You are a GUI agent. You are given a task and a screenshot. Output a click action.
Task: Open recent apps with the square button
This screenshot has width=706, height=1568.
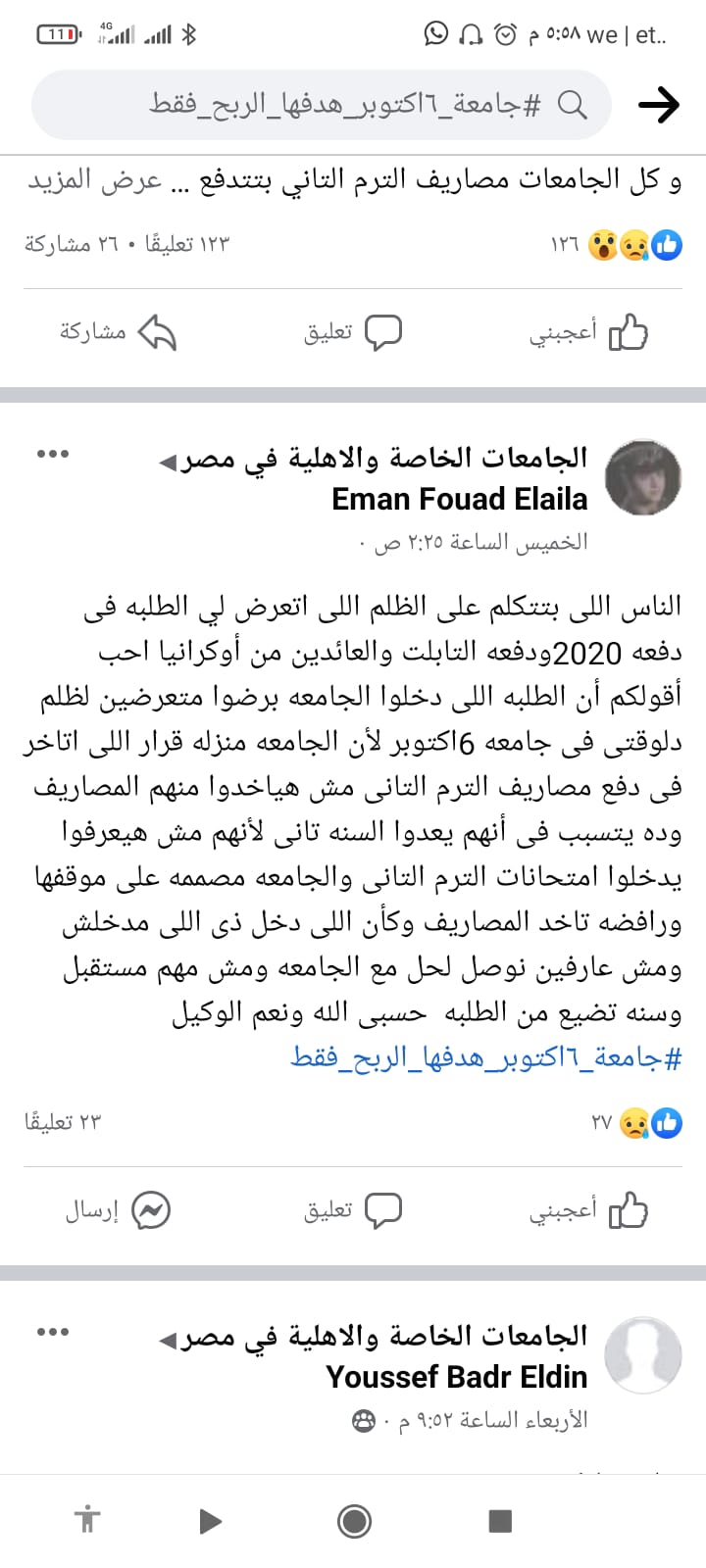point(500,1521)
